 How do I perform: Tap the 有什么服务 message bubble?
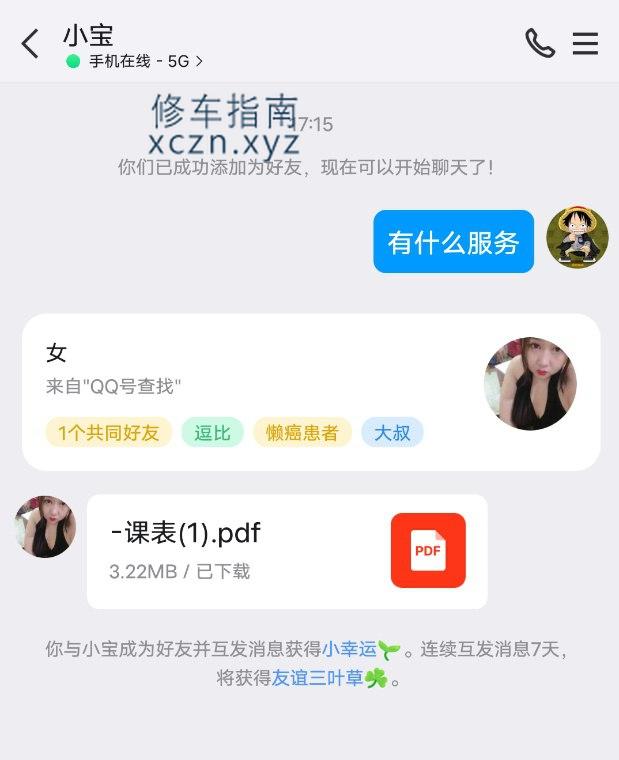pyautogui.click(x=453, y=241)
